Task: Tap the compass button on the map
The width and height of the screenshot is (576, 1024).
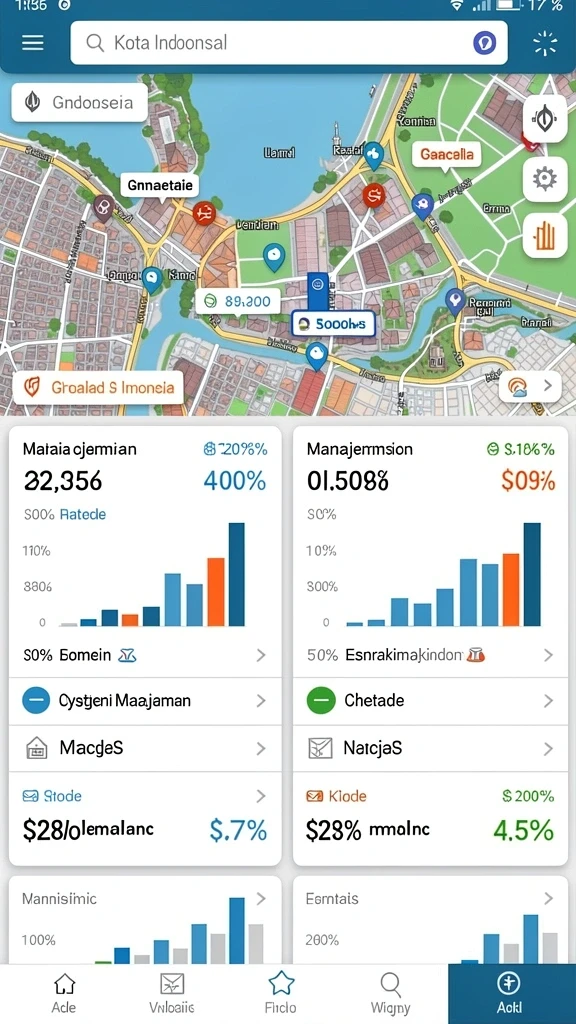Action: (x=545, y=118)
